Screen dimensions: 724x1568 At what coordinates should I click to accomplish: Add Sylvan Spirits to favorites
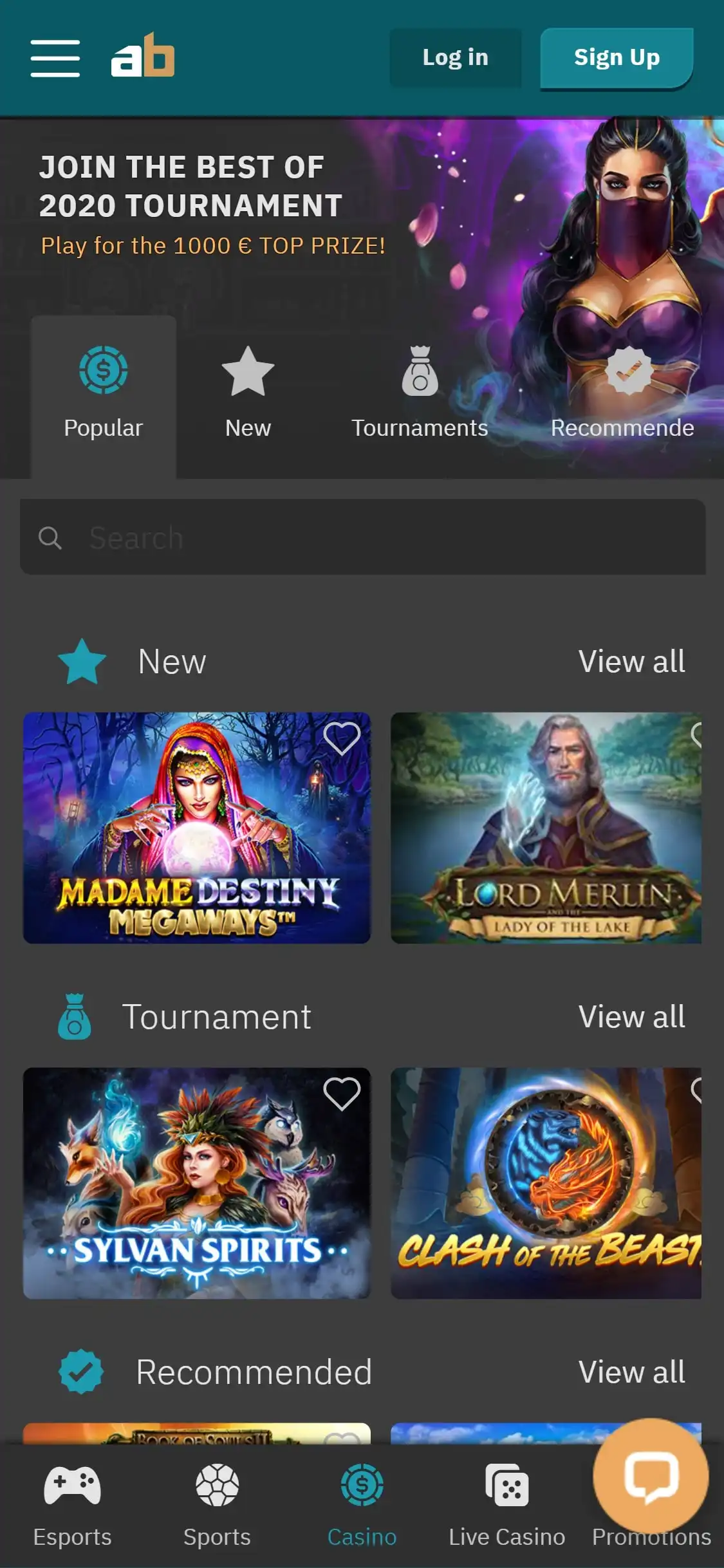point(341,1094)
